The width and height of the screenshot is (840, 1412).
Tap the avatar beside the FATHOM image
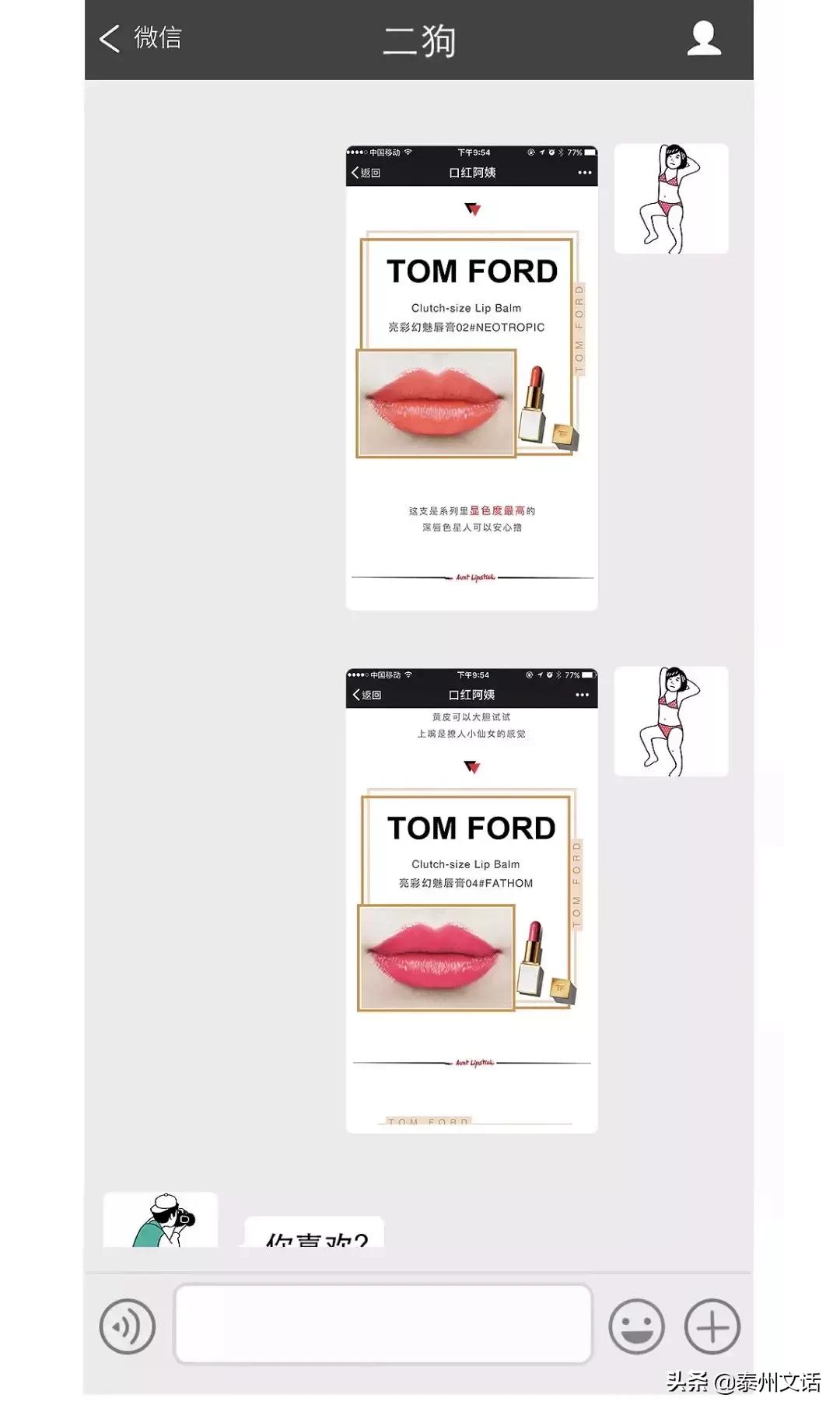671,721
